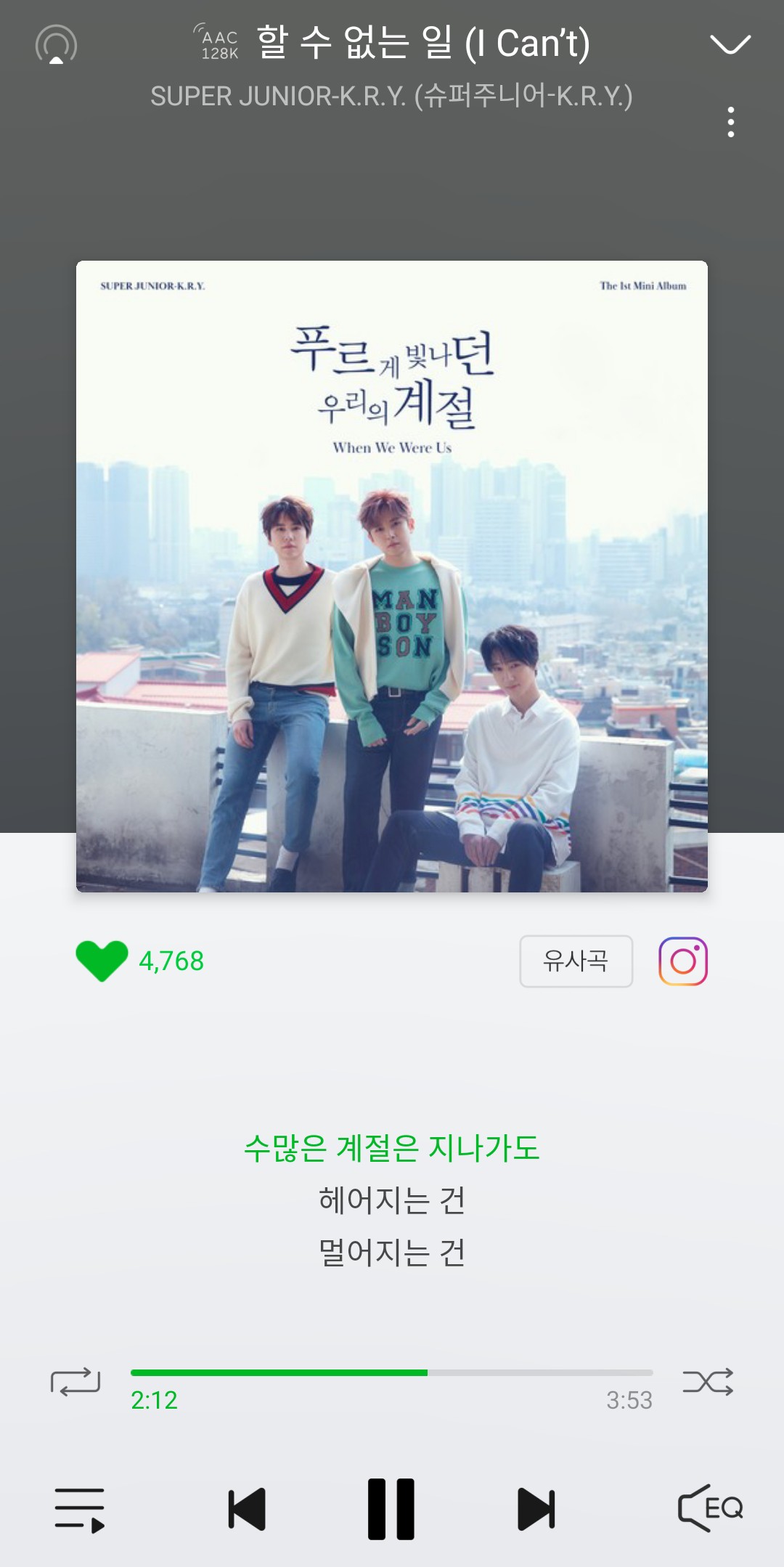Skip to the next track
This screenshot has height=1567, width=784.
[536, 1509]
